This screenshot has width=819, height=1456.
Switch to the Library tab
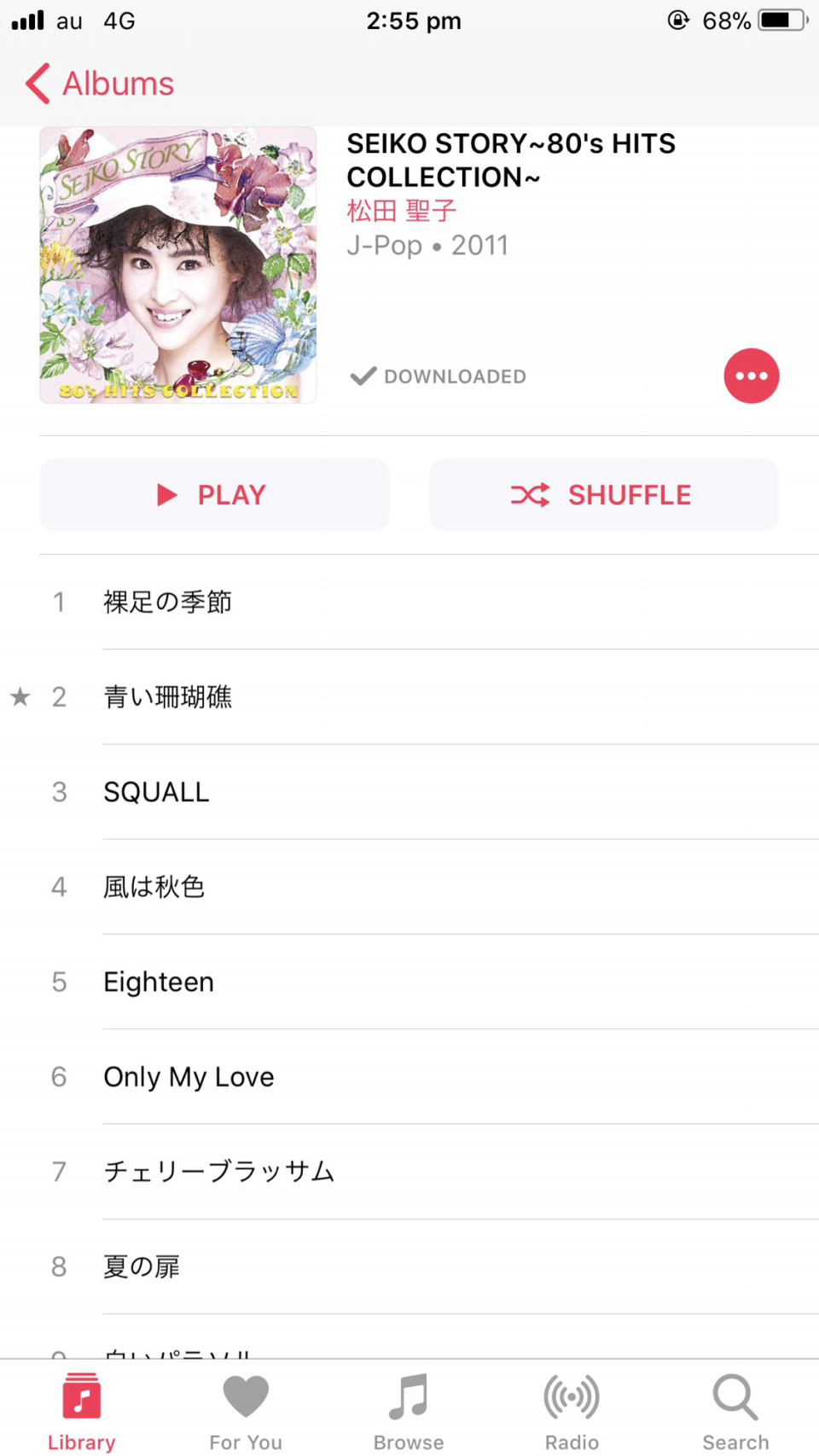[x=81, y=1412]
